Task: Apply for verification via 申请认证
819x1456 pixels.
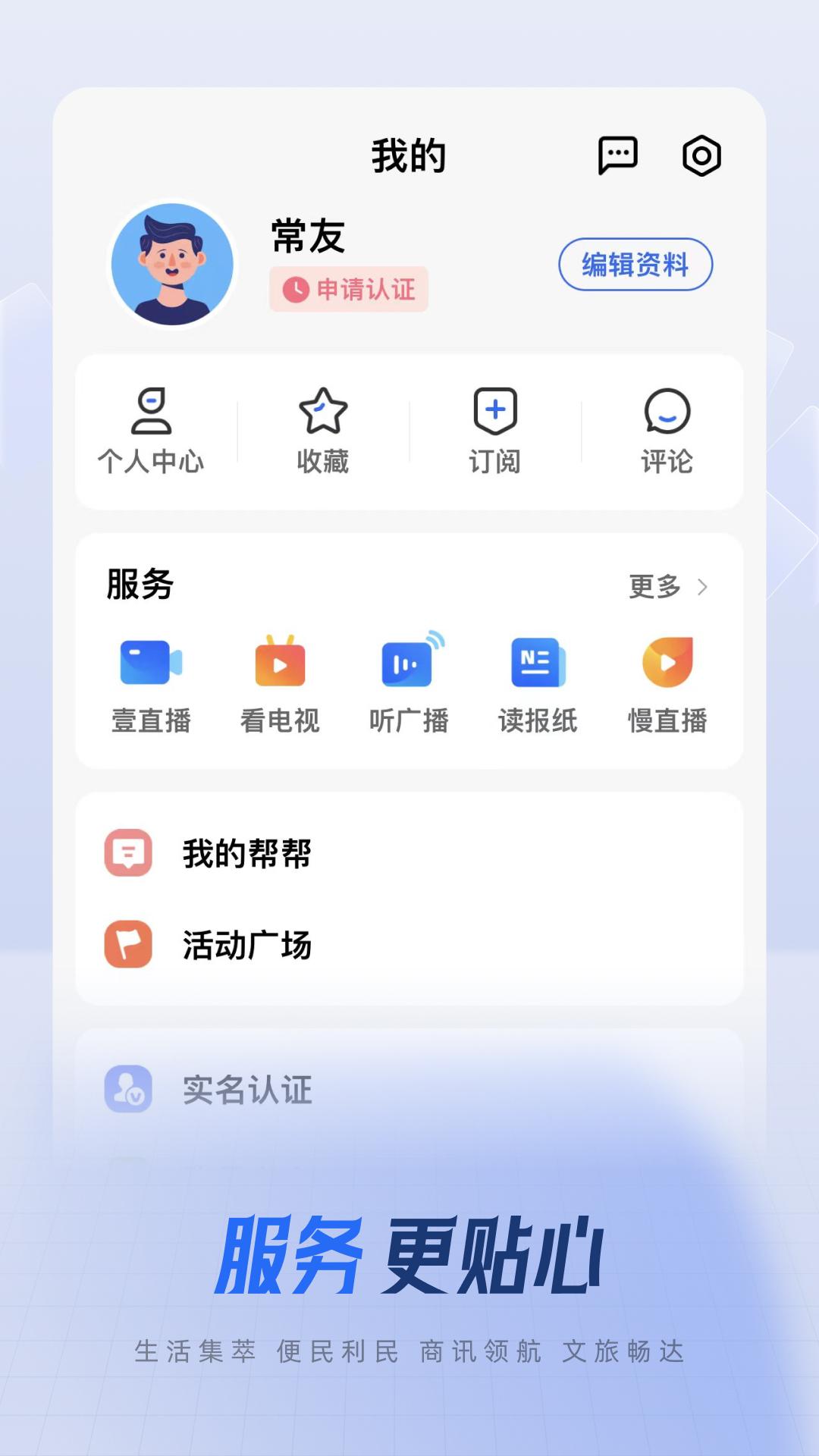Action: 350,290
